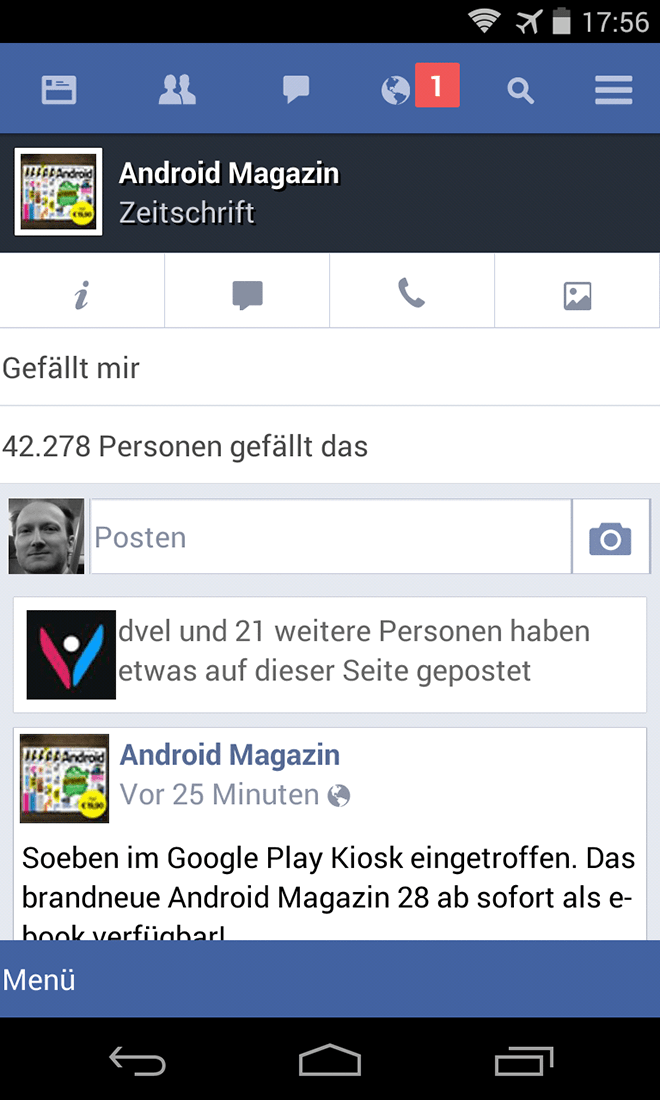Open the page info tab
Viewport: 660px width, 1100px height.
[82, 294]
